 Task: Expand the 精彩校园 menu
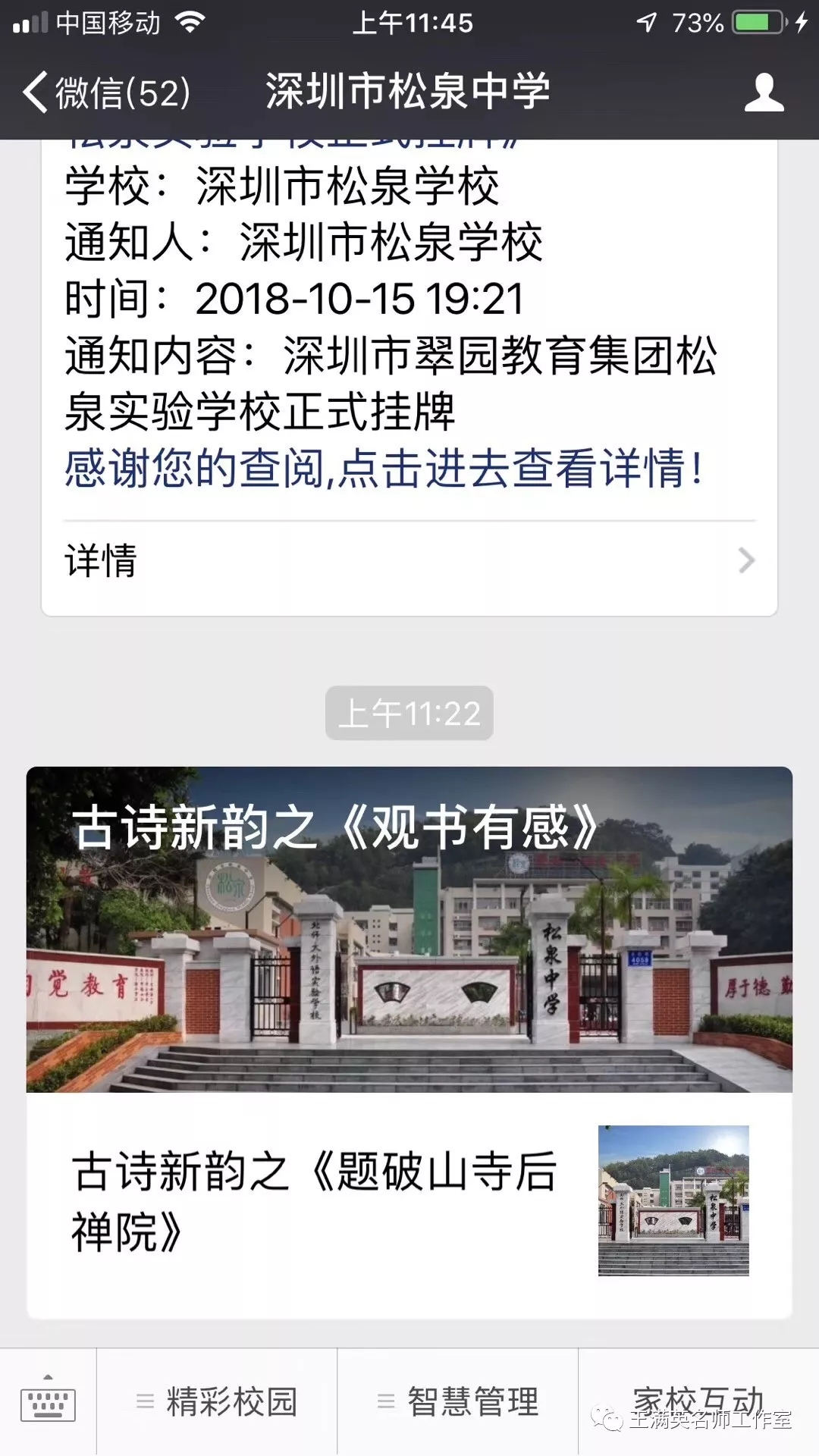click(x=218, y=1401)
